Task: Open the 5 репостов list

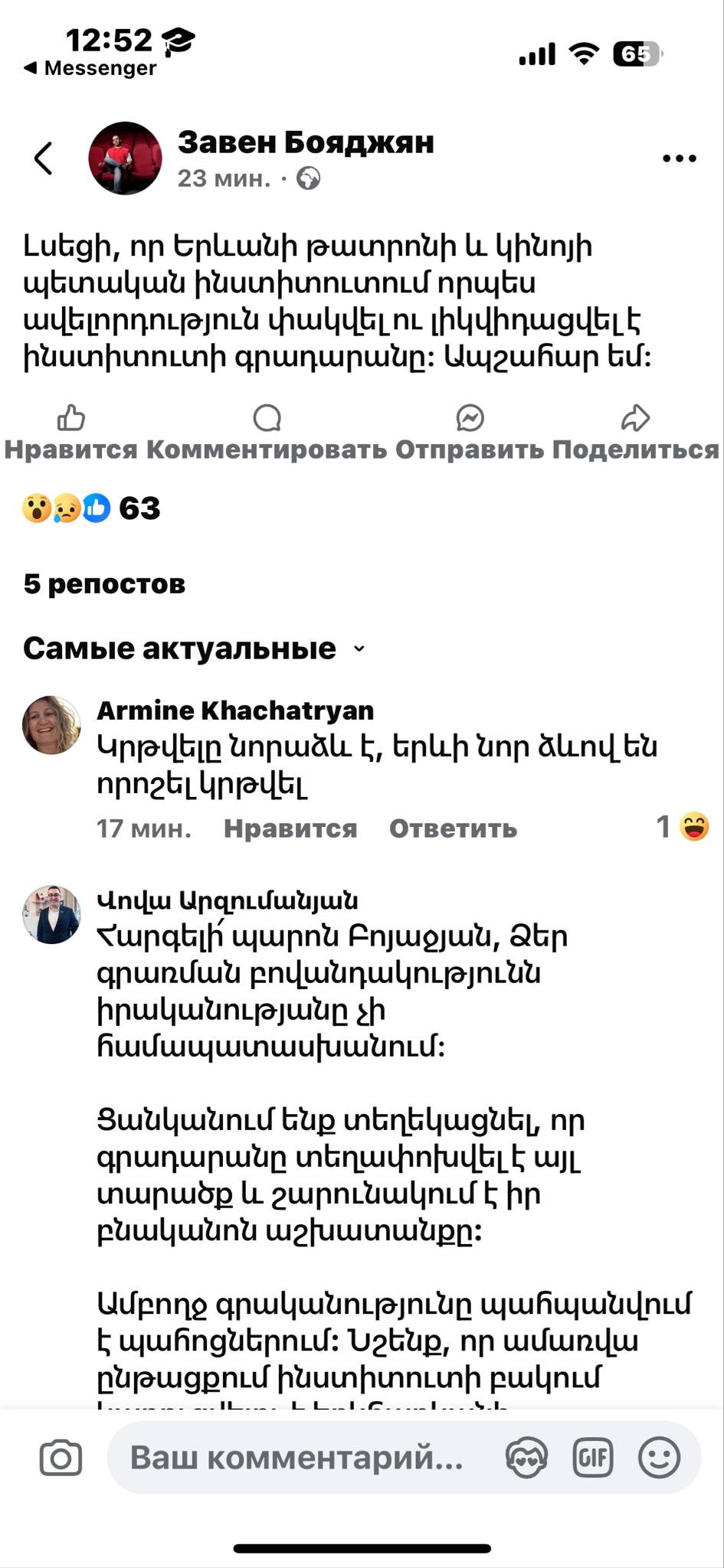Action: click(x=104, y=584)
